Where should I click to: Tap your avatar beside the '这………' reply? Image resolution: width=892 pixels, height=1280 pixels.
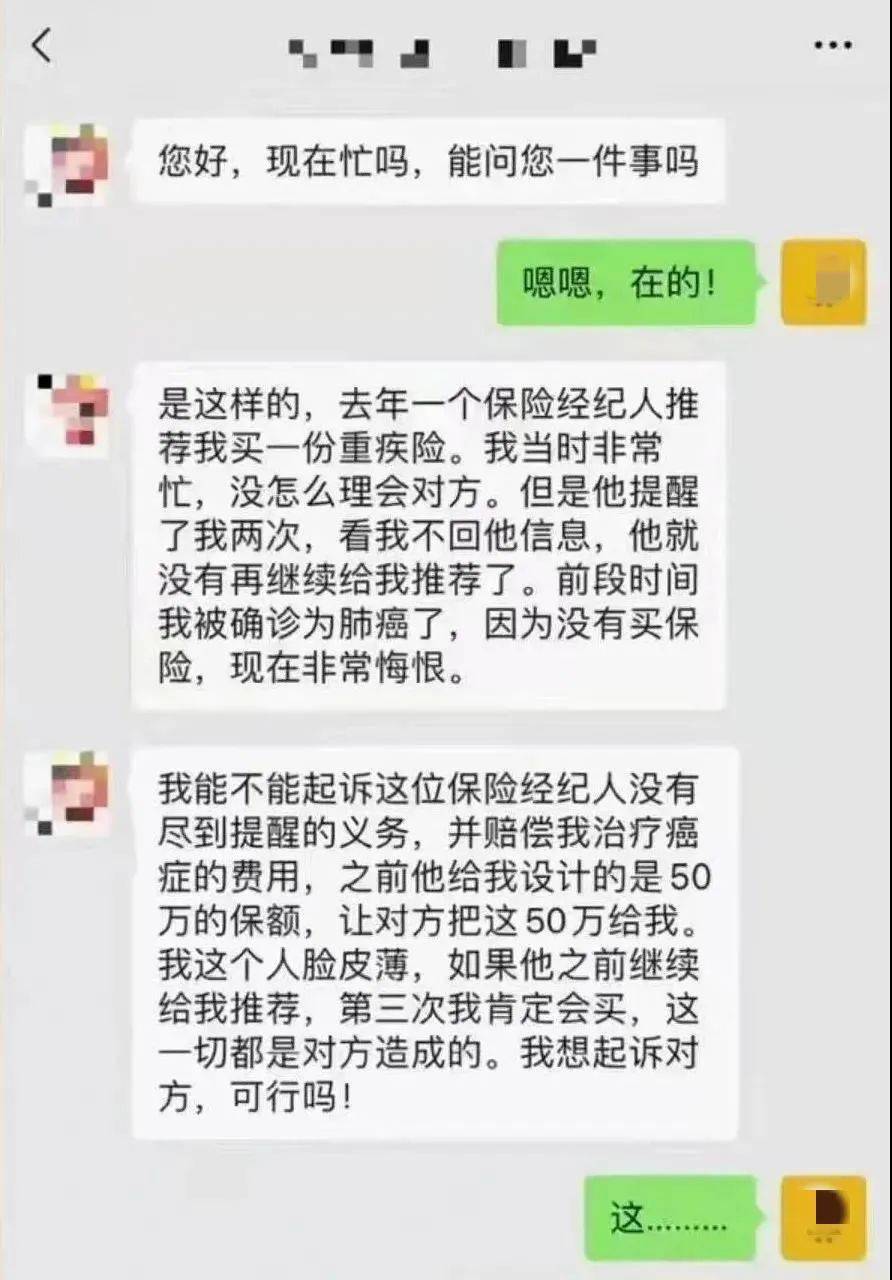pos(823,1218)
